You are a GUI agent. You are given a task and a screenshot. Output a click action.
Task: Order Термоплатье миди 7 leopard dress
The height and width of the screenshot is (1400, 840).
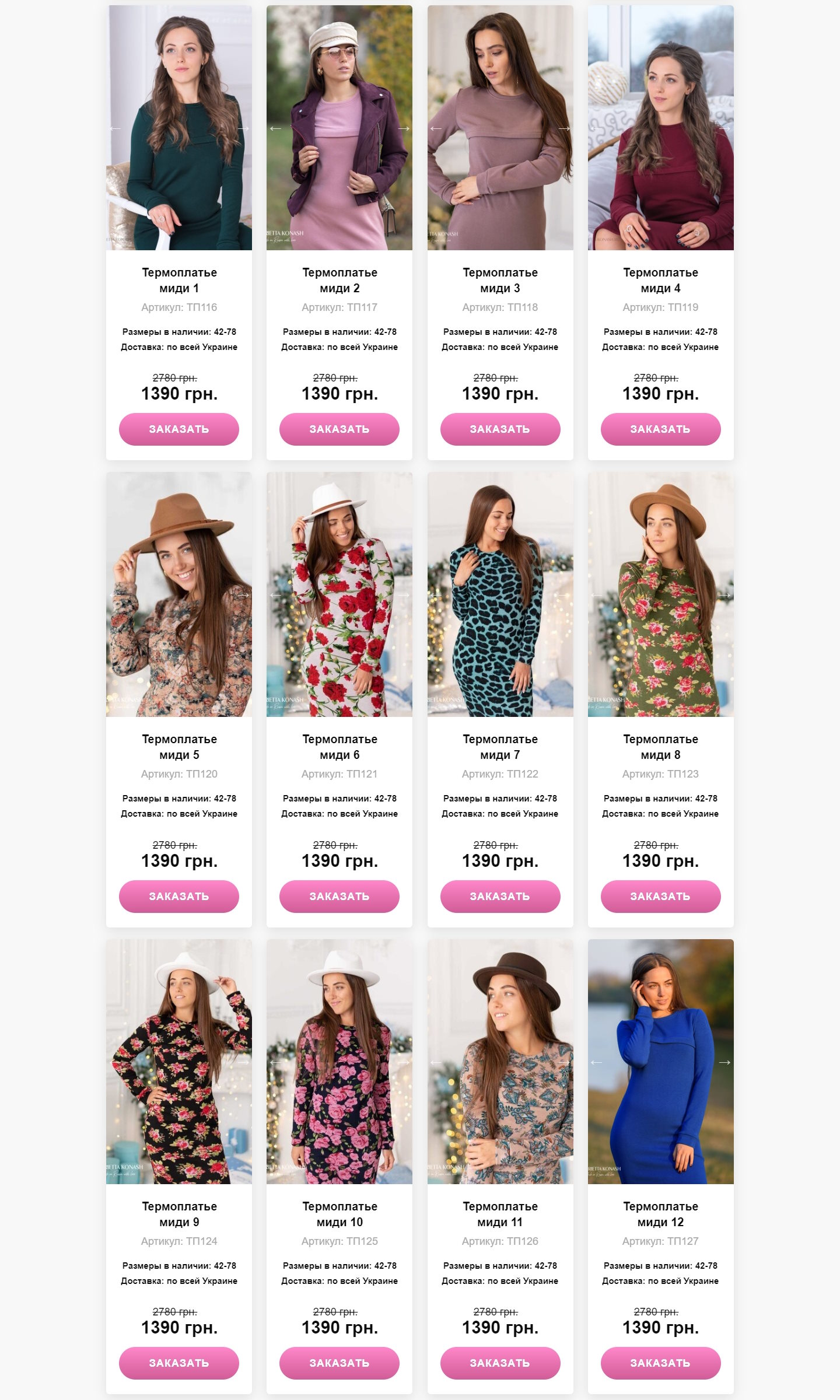500,896
